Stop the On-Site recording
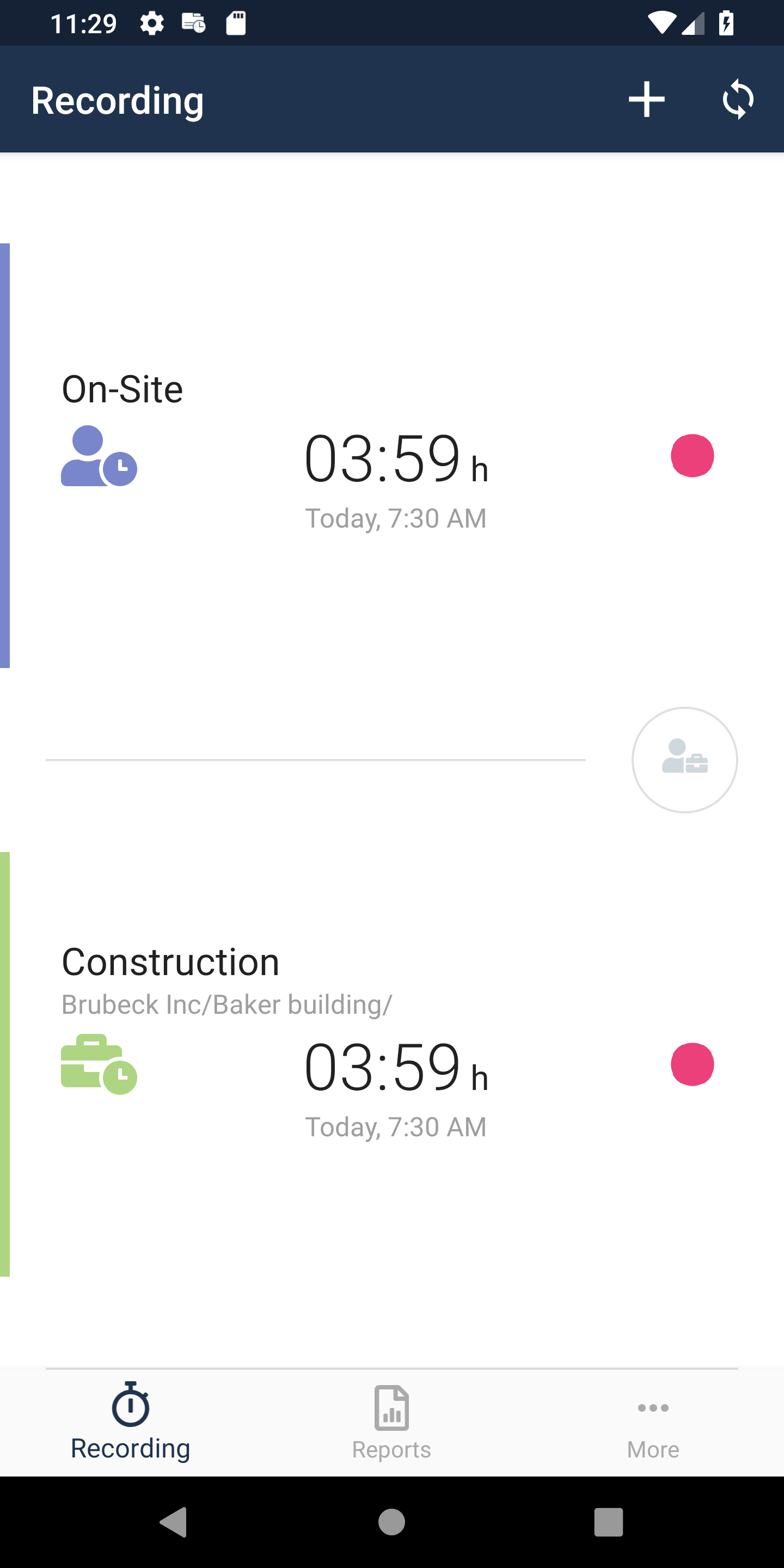Image resolution: width=784 pixels, height=1568 pixels. 692,456
